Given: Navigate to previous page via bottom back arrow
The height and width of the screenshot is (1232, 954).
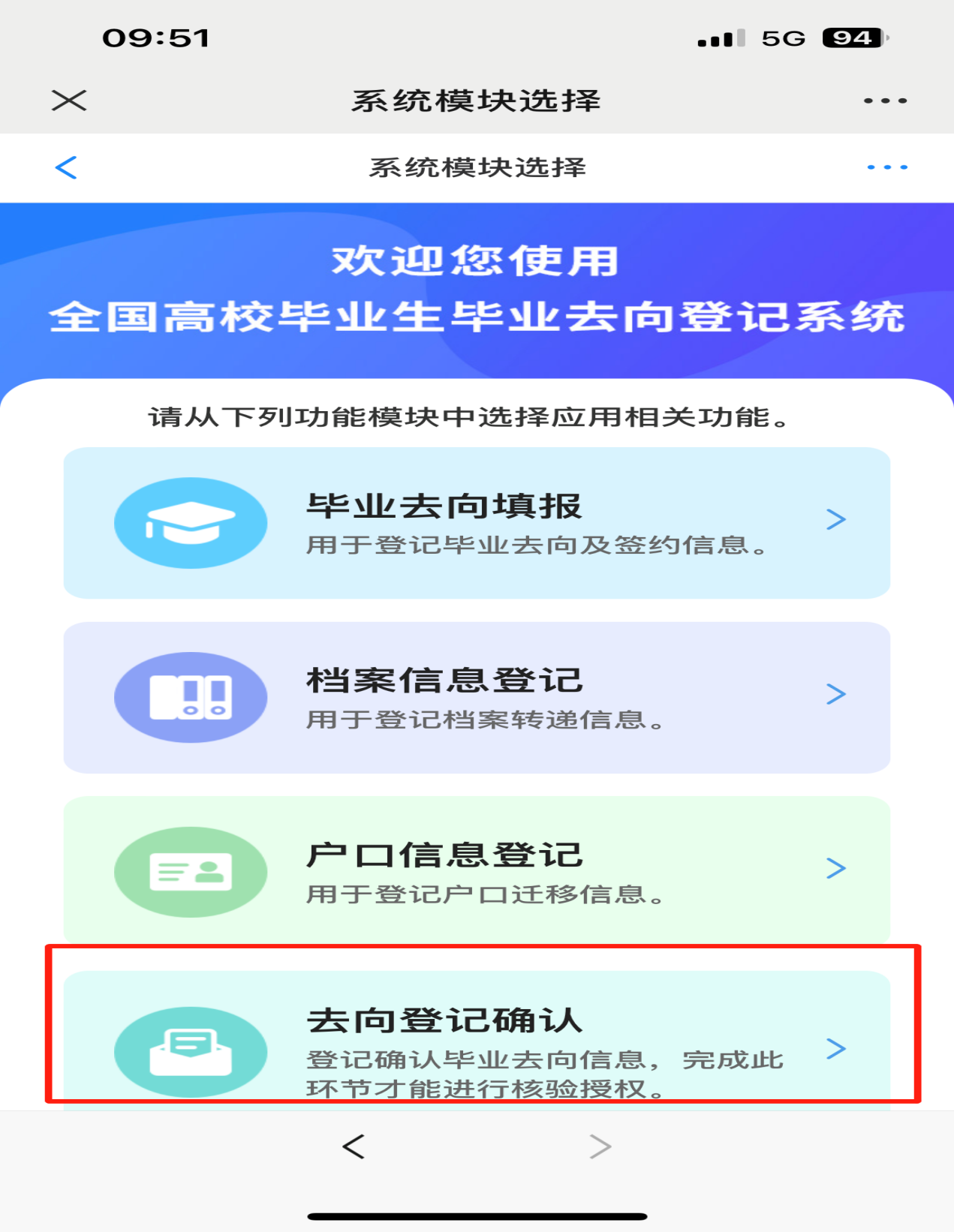Looking at the screenshot, I should 354,1146.
